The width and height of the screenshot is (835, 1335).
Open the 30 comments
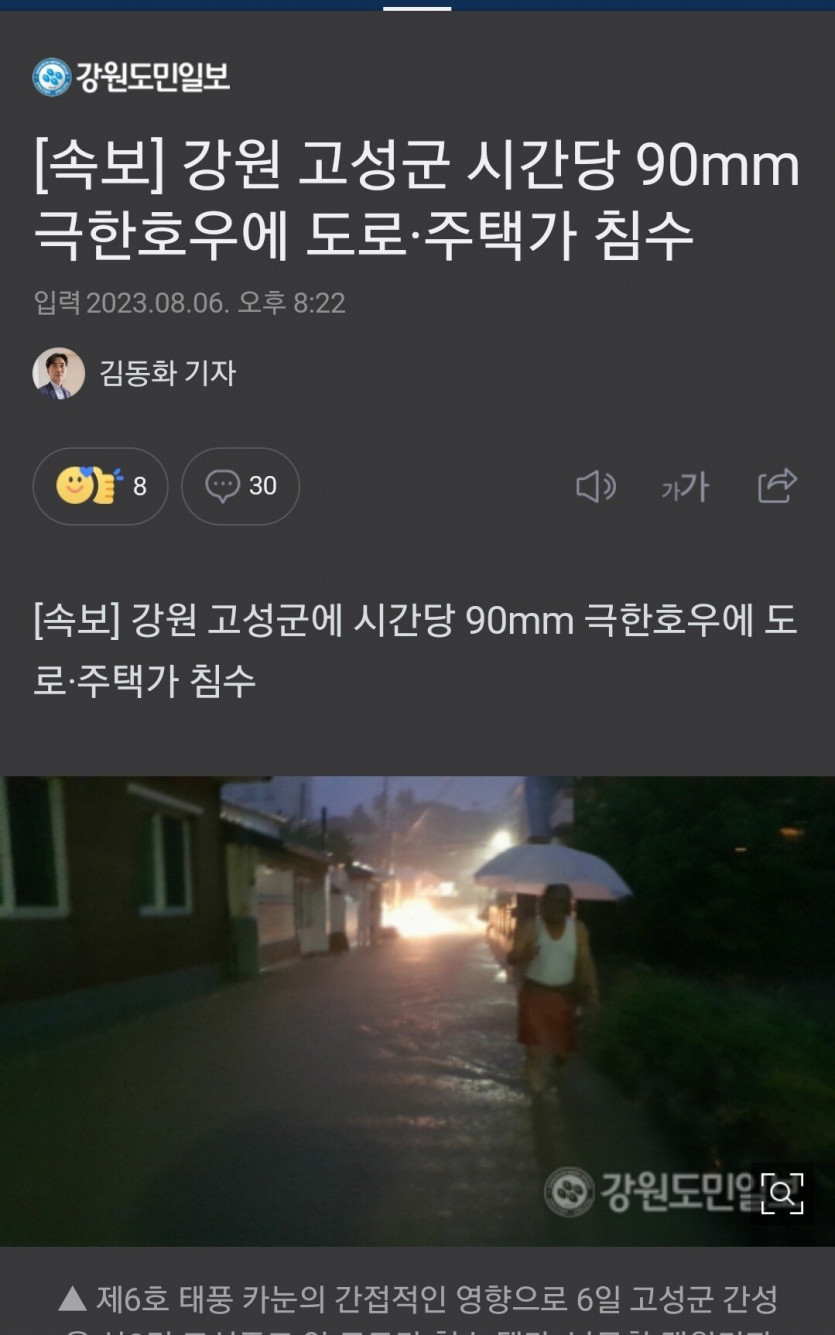pyautogui.click(x=240, y=486)
